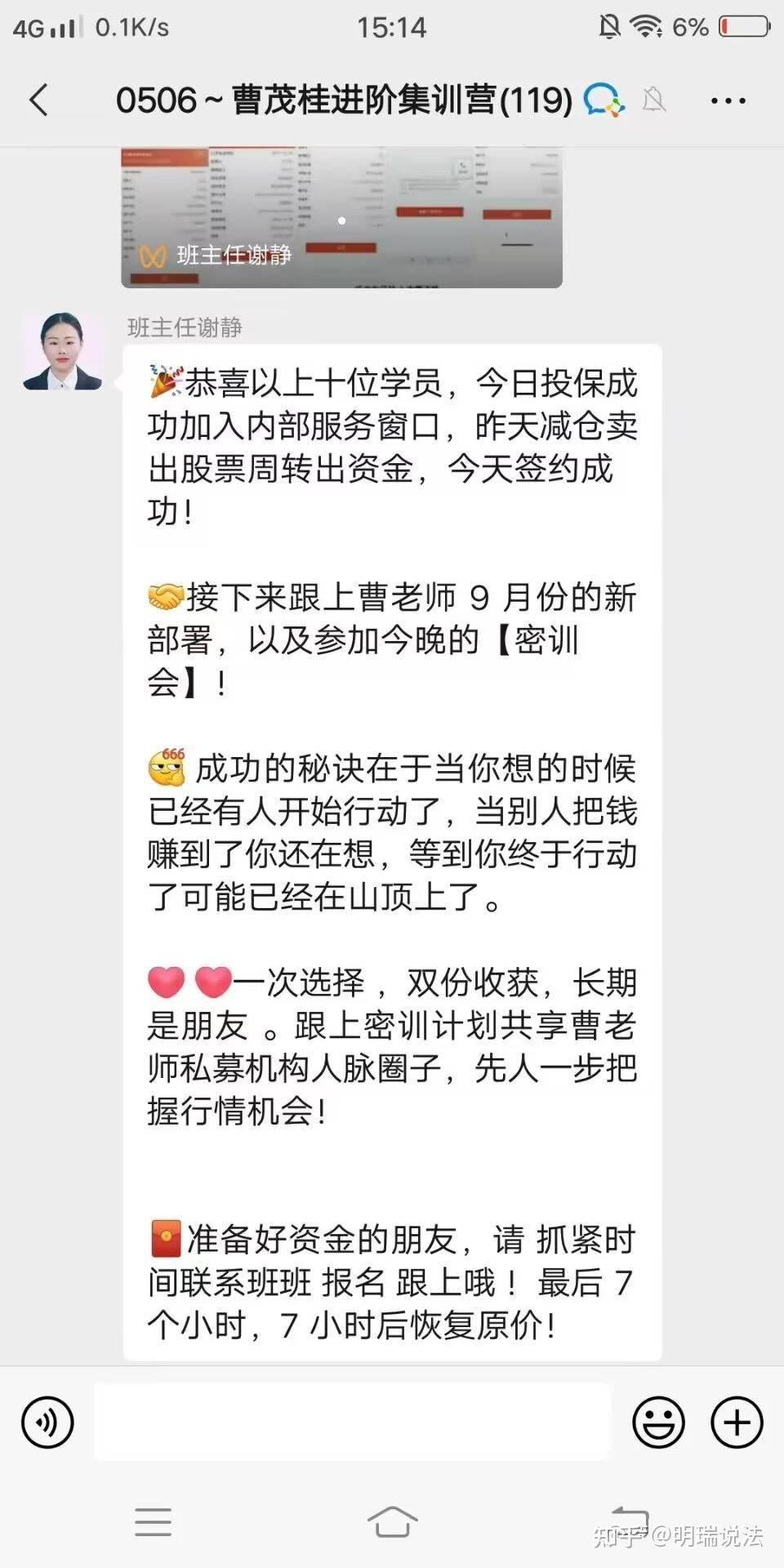Go back from the group chat

point(39,100)
